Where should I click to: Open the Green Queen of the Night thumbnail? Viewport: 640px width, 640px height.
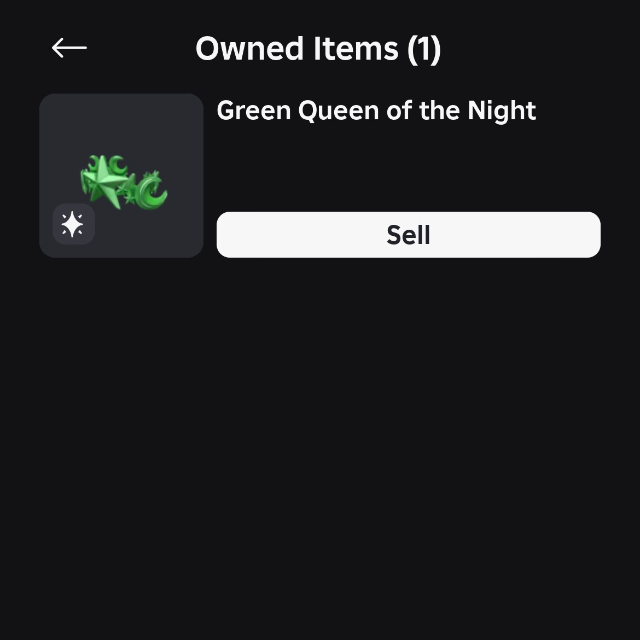[x=121, y=176]
